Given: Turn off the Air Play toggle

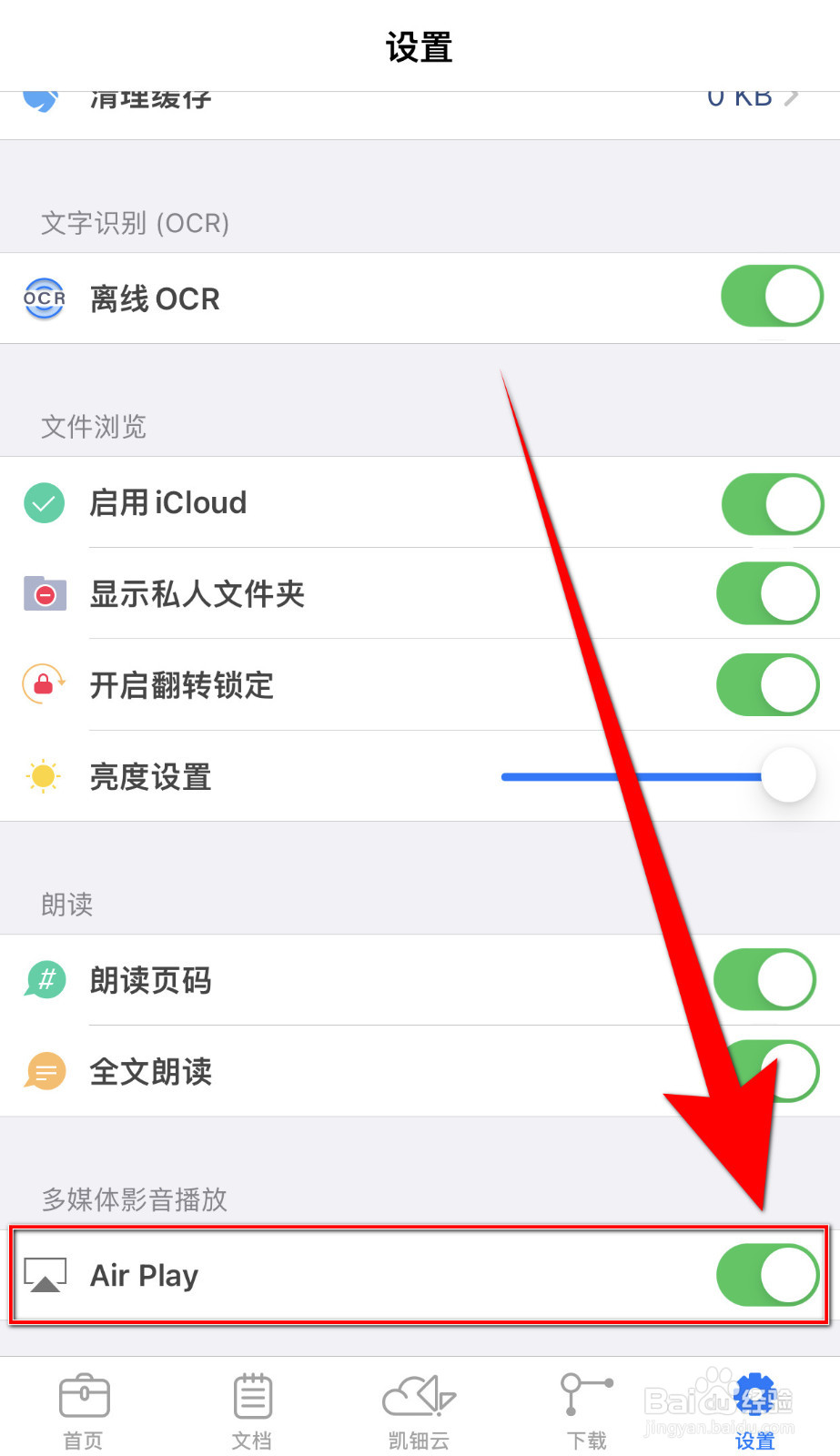Looking at the screenshot, I should 766,1275.
